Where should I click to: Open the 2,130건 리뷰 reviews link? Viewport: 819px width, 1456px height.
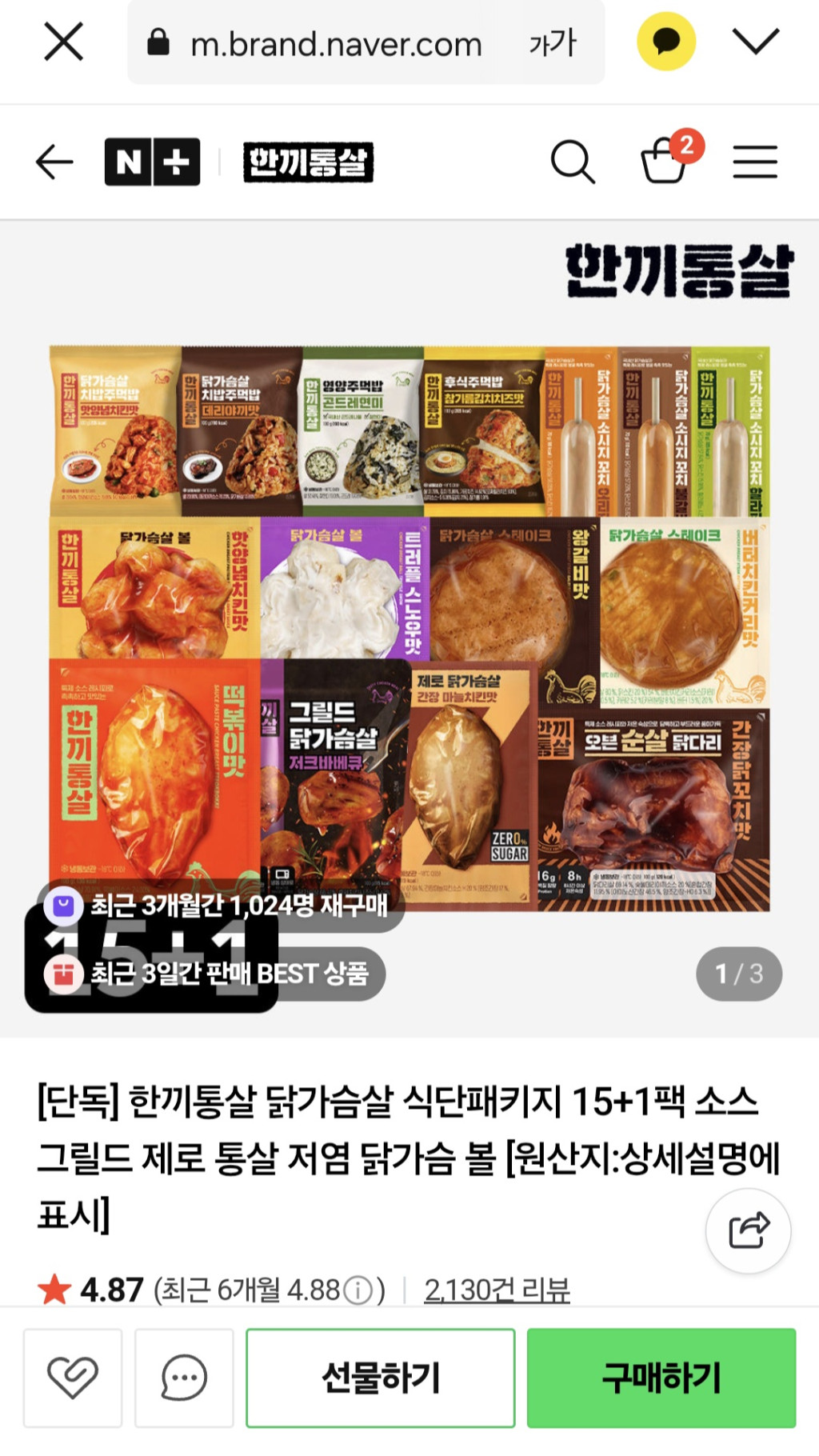[x=497, y=1290]
